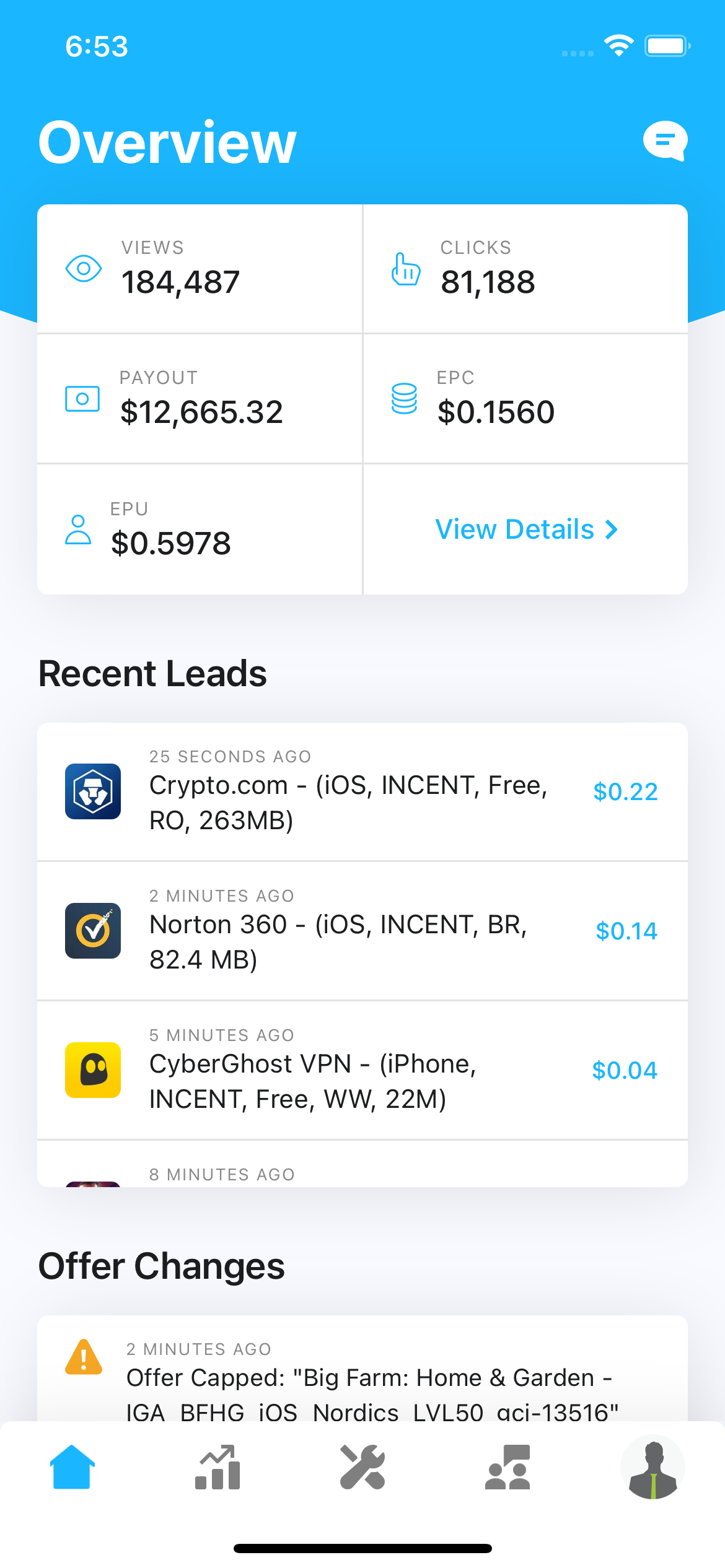This screenshot has width=725, height=1568.
Task: Open the Crypto.com lead
Action: tap(362, 791)
